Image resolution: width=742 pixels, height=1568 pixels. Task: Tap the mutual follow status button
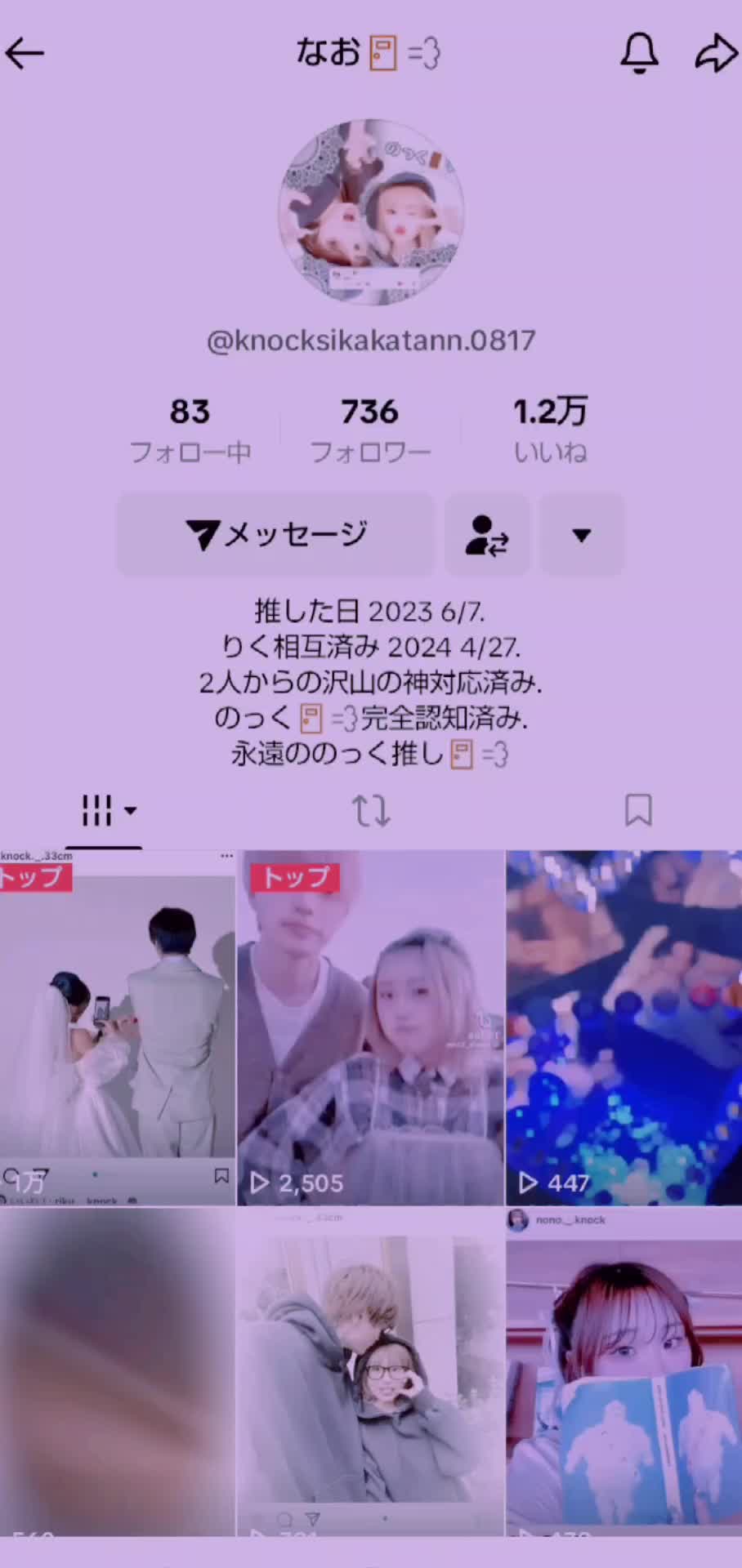[487, 535]
